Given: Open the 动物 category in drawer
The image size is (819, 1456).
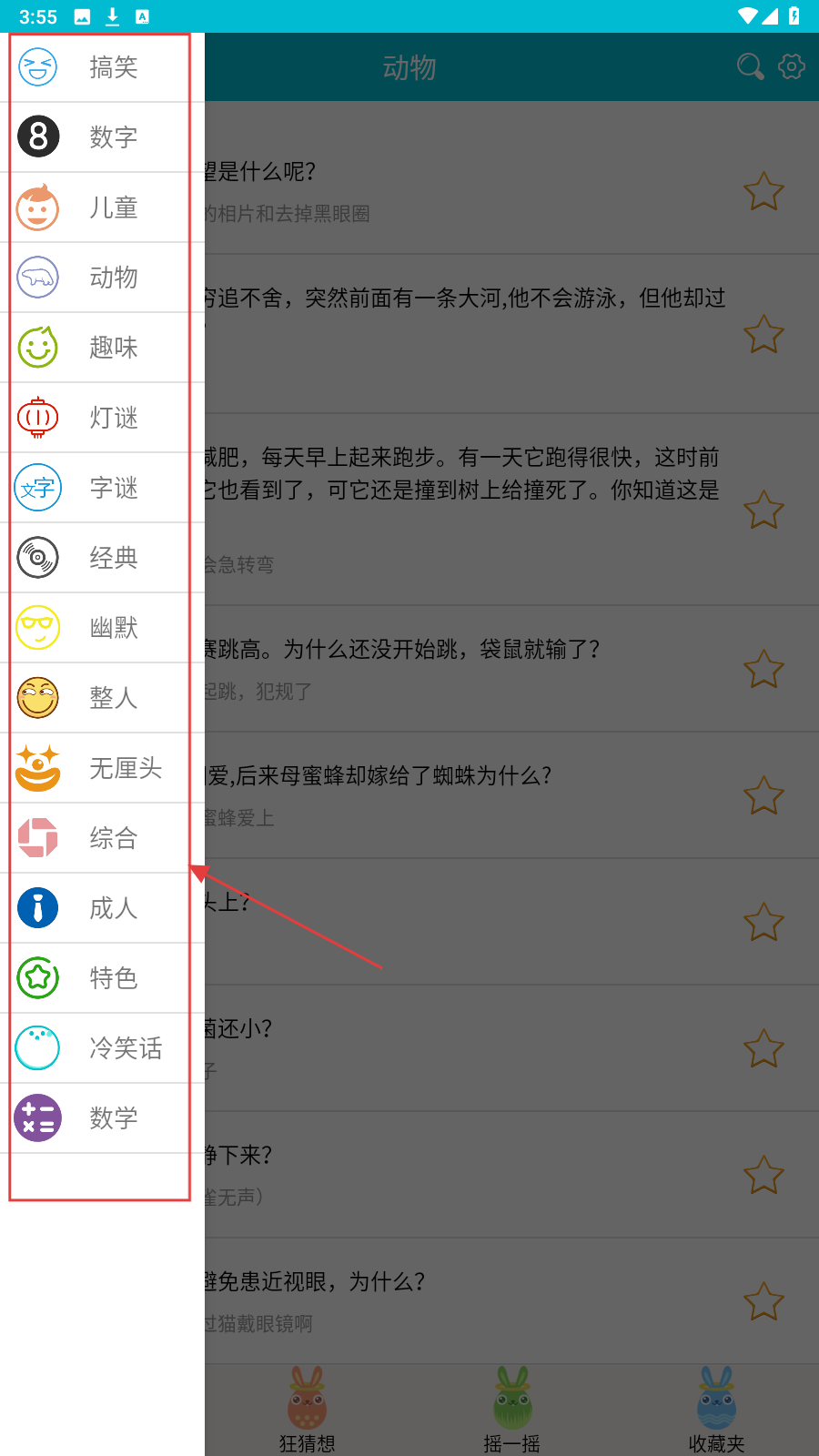Looking at the screenshot, I should 102,278.
